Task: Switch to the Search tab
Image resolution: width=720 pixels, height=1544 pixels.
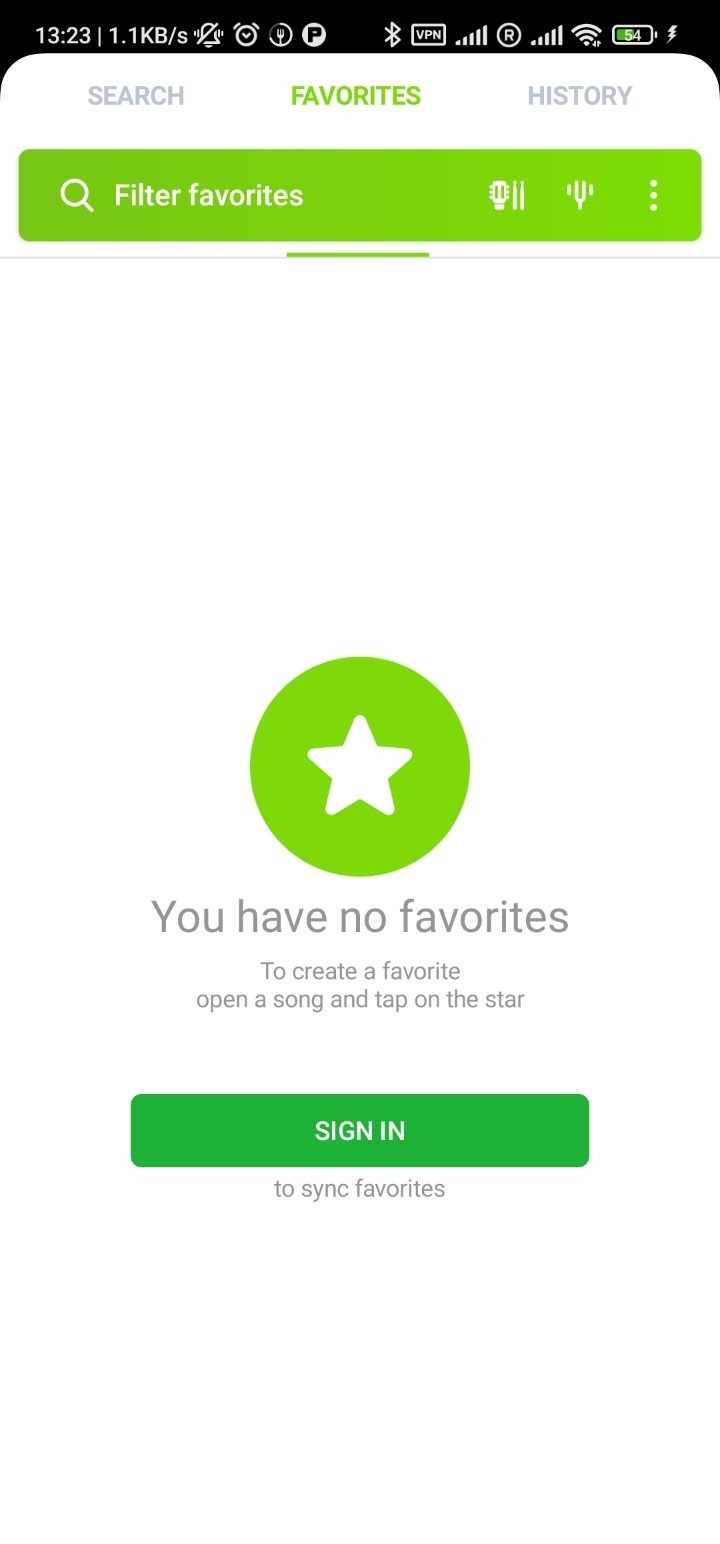Action: (136, 96)
